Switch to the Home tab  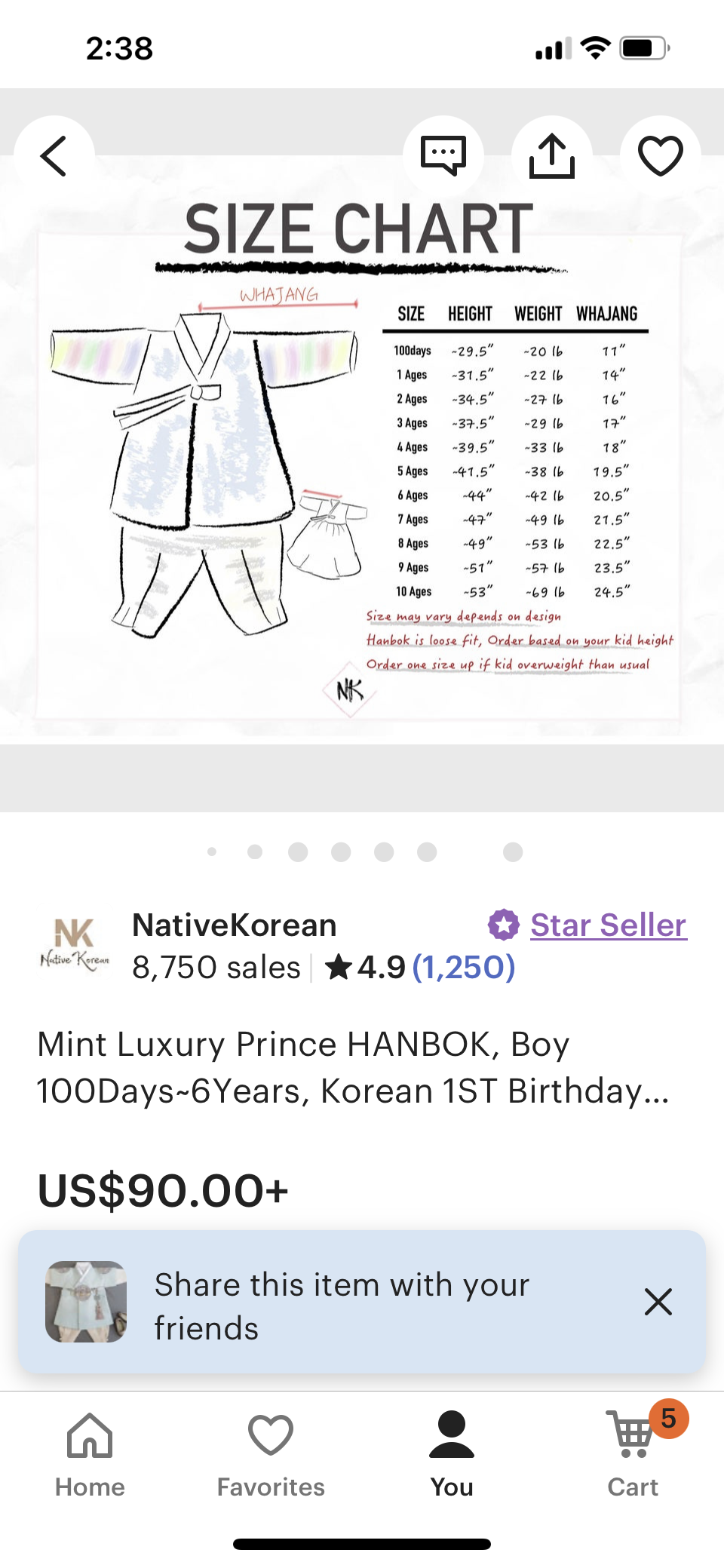tap(90, 1456)
